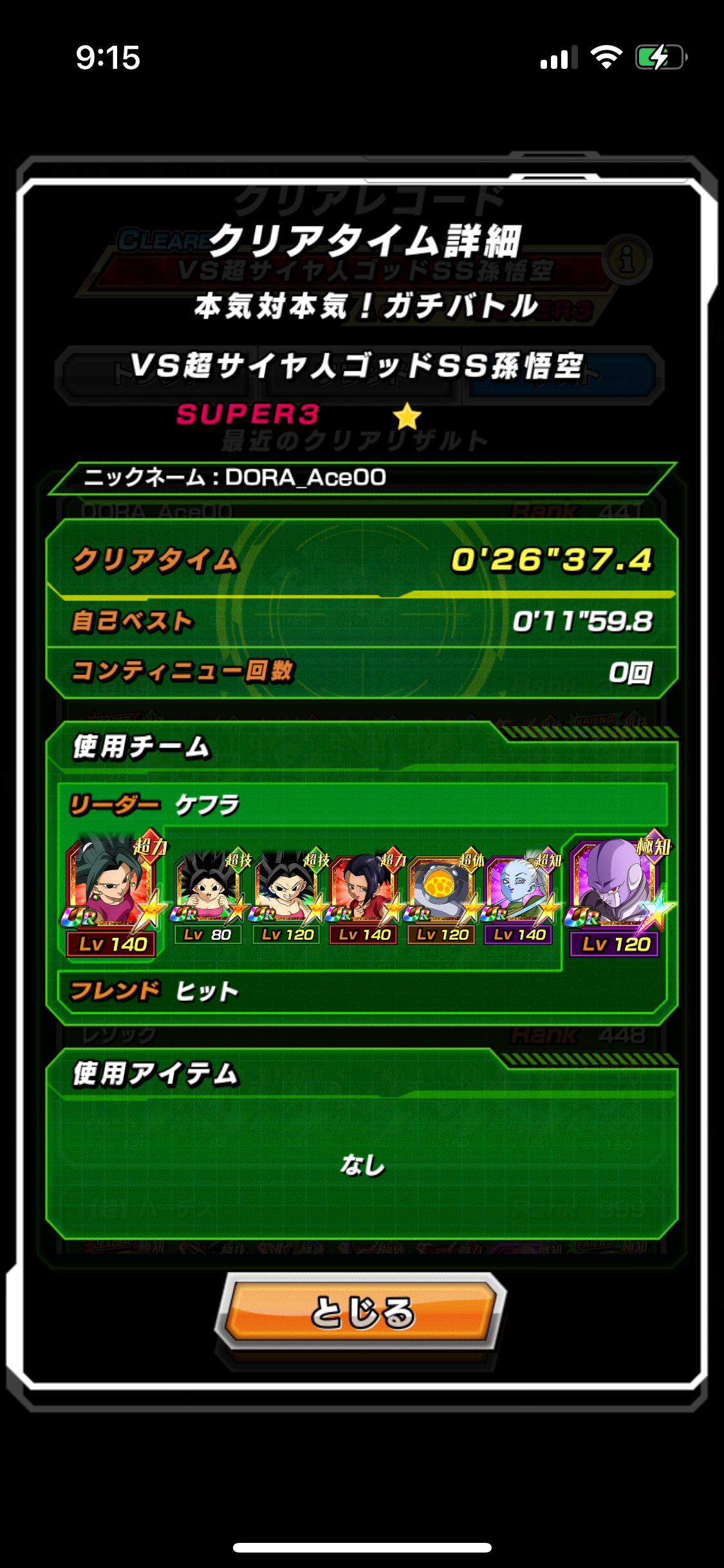Screen dimensions: 724x1568
Task: View friend Hit's Lv 120 character icon
Action: pyautogui.click(x=616, y=895)
